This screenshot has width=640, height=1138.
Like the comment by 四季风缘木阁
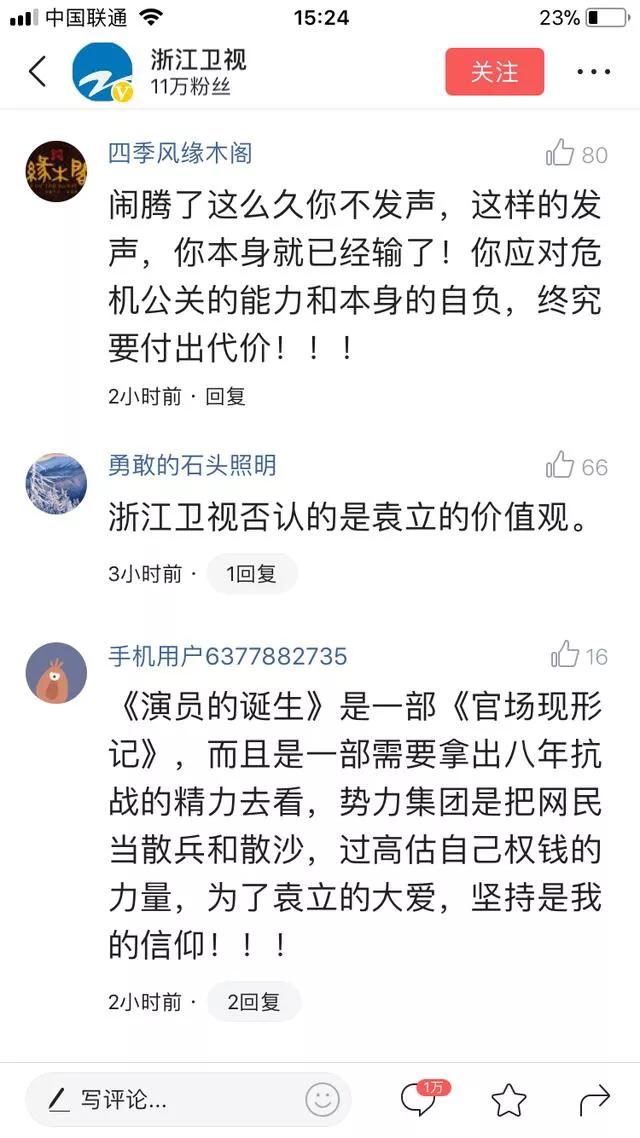coord(562,154)
